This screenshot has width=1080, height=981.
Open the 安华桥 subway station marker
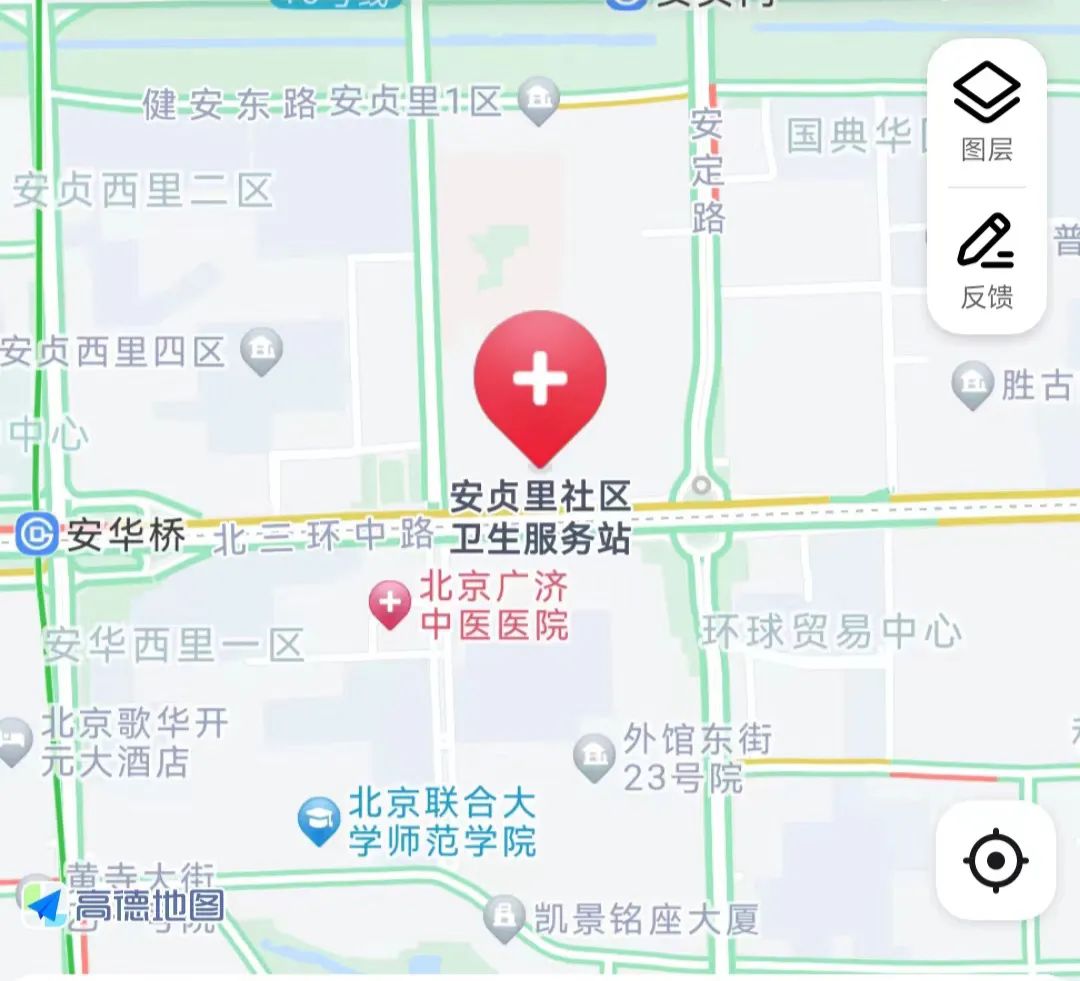(x=36, y=536)
